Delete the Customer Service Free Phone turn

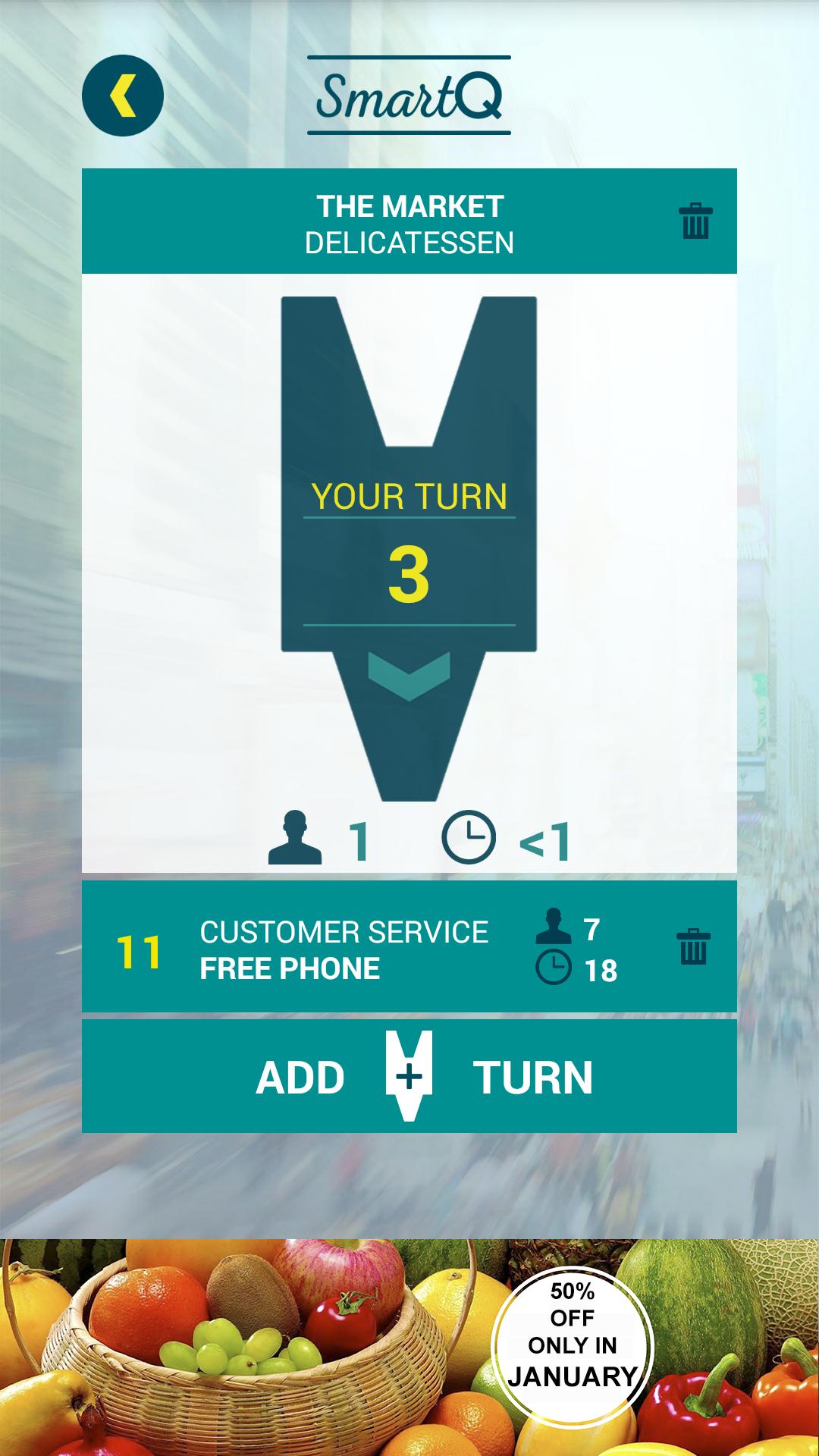[693, 946]
